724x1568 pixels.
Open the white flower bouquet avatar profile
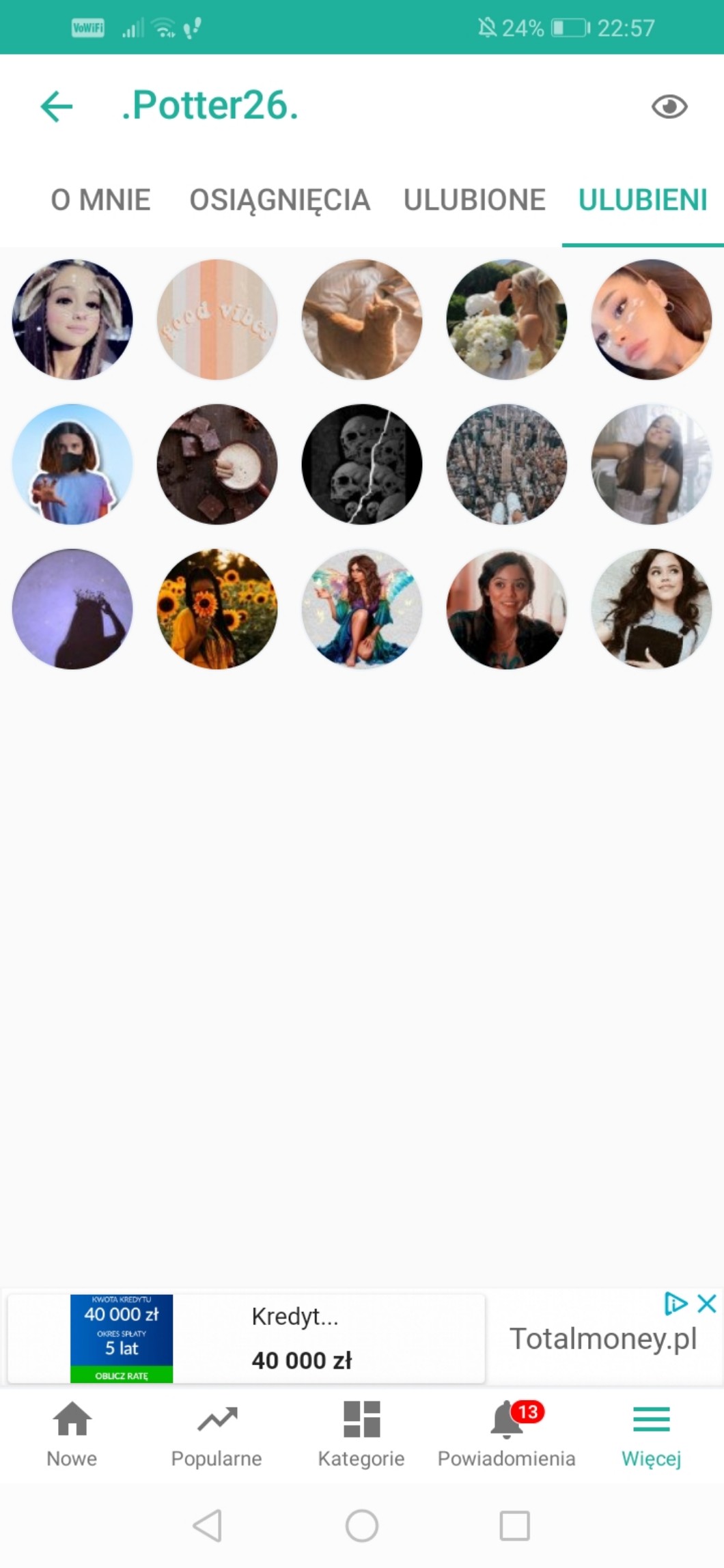pos(507,320)
